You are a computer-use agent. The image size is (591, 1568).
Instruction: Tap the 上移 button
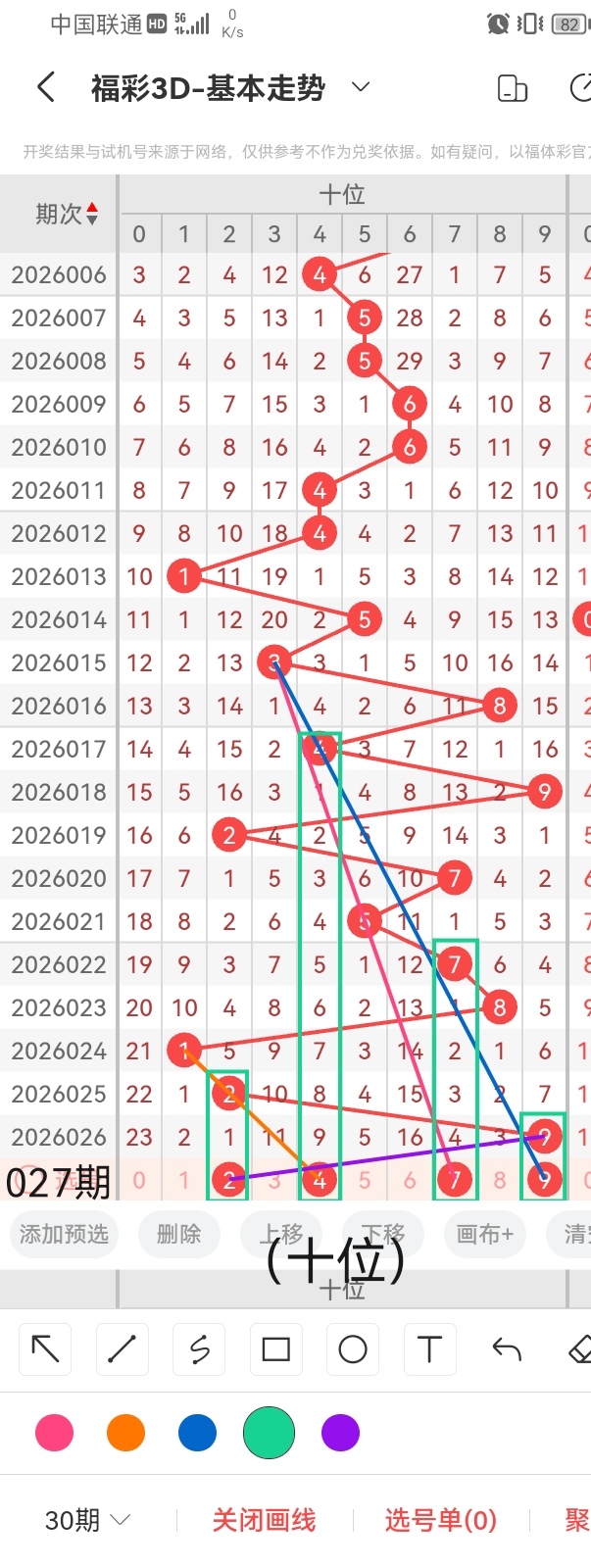point(281,1234)
